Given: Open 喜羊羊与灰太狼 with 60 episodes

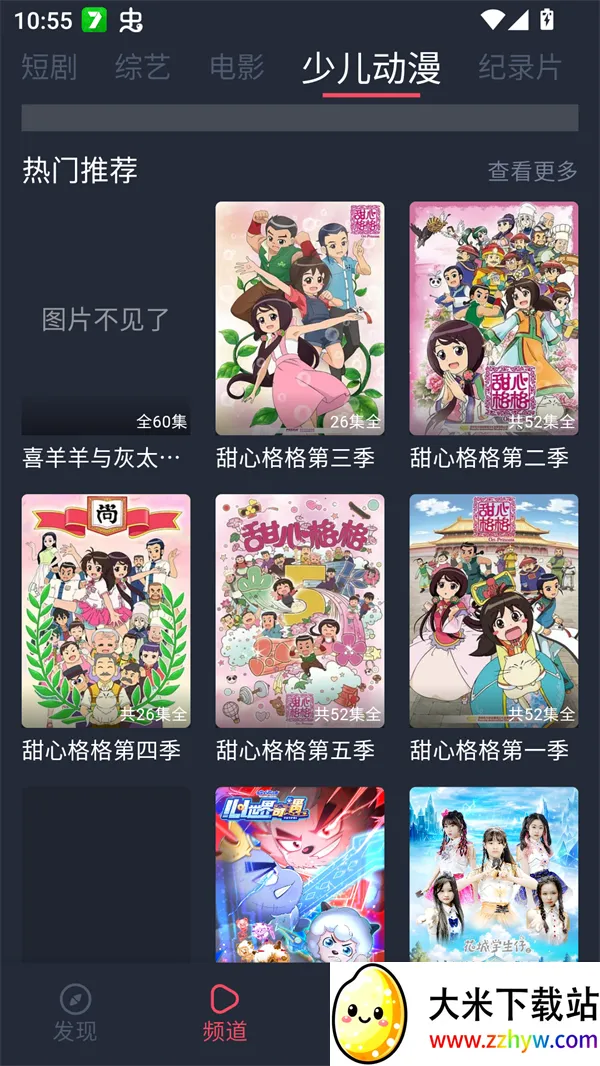Looking at the screenshot, I should pyautogui.click(x=106, y=320).
